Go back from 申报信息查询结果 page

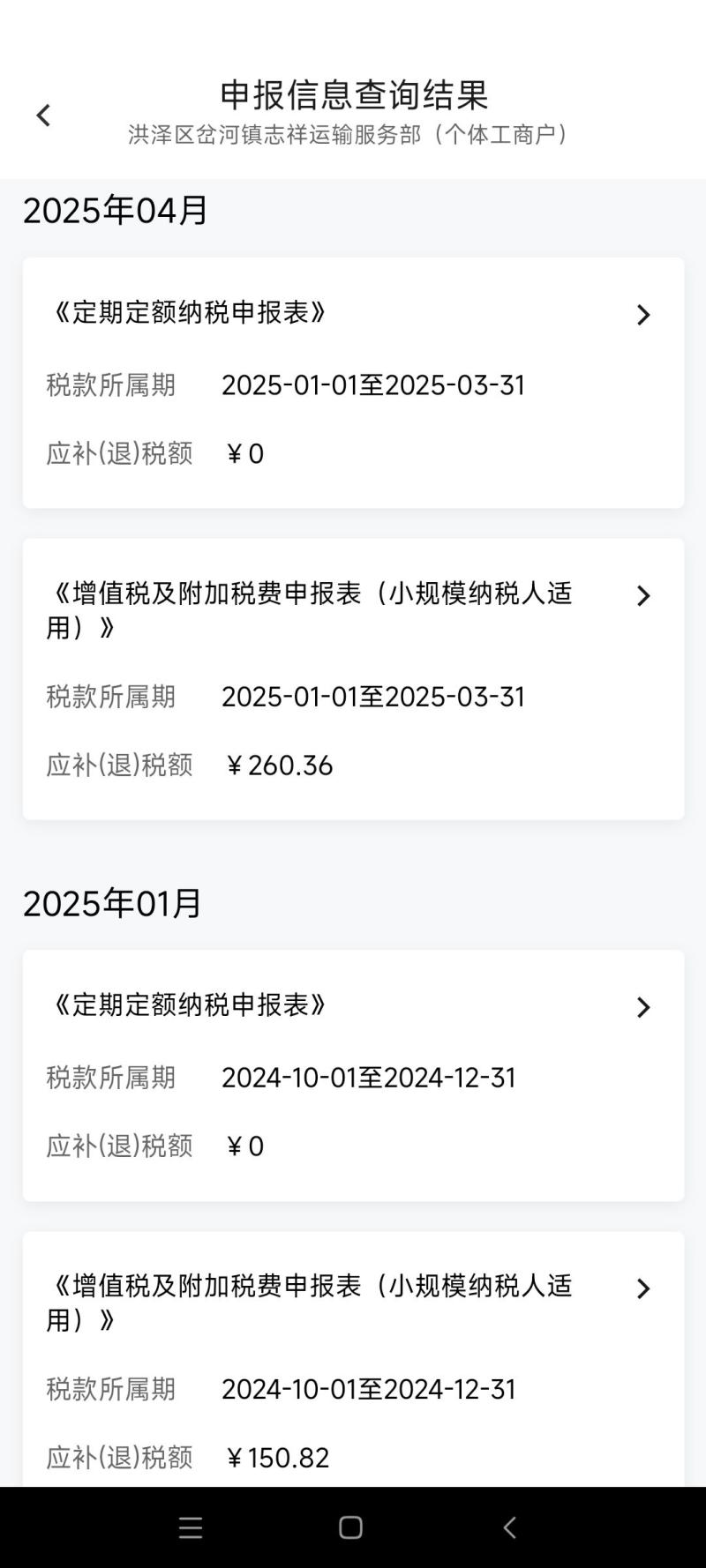click(43, 116)
